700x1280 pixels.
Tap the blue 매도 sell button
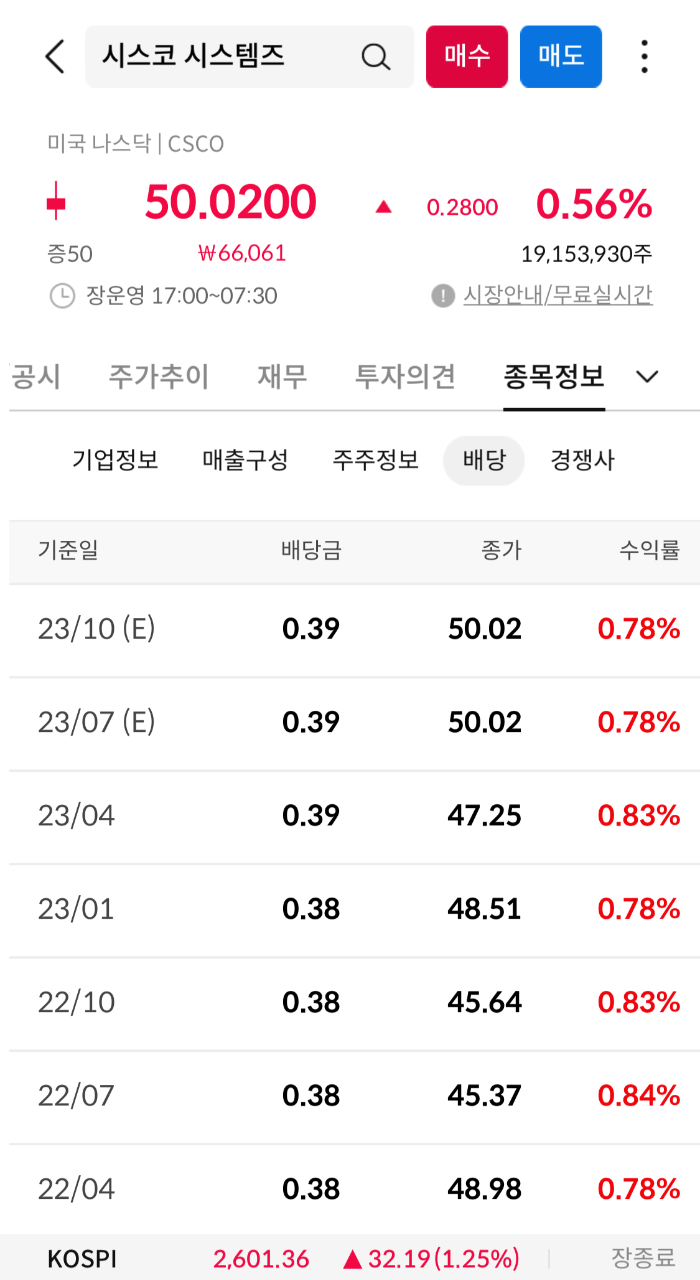561,57
